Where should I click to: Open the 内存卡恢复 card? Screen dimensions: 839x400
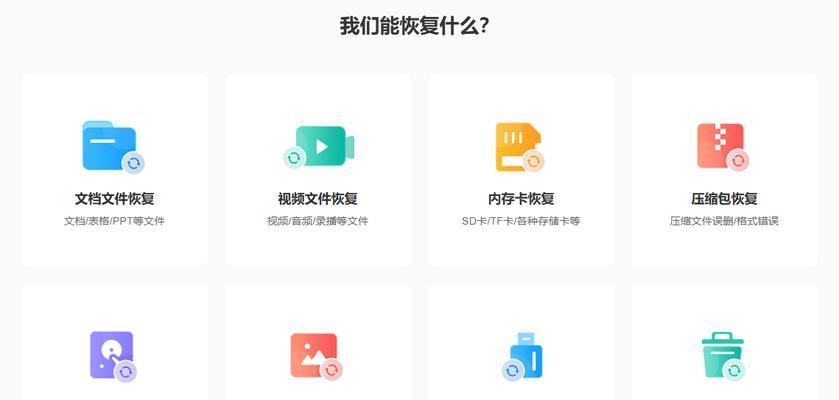[521, 170]
